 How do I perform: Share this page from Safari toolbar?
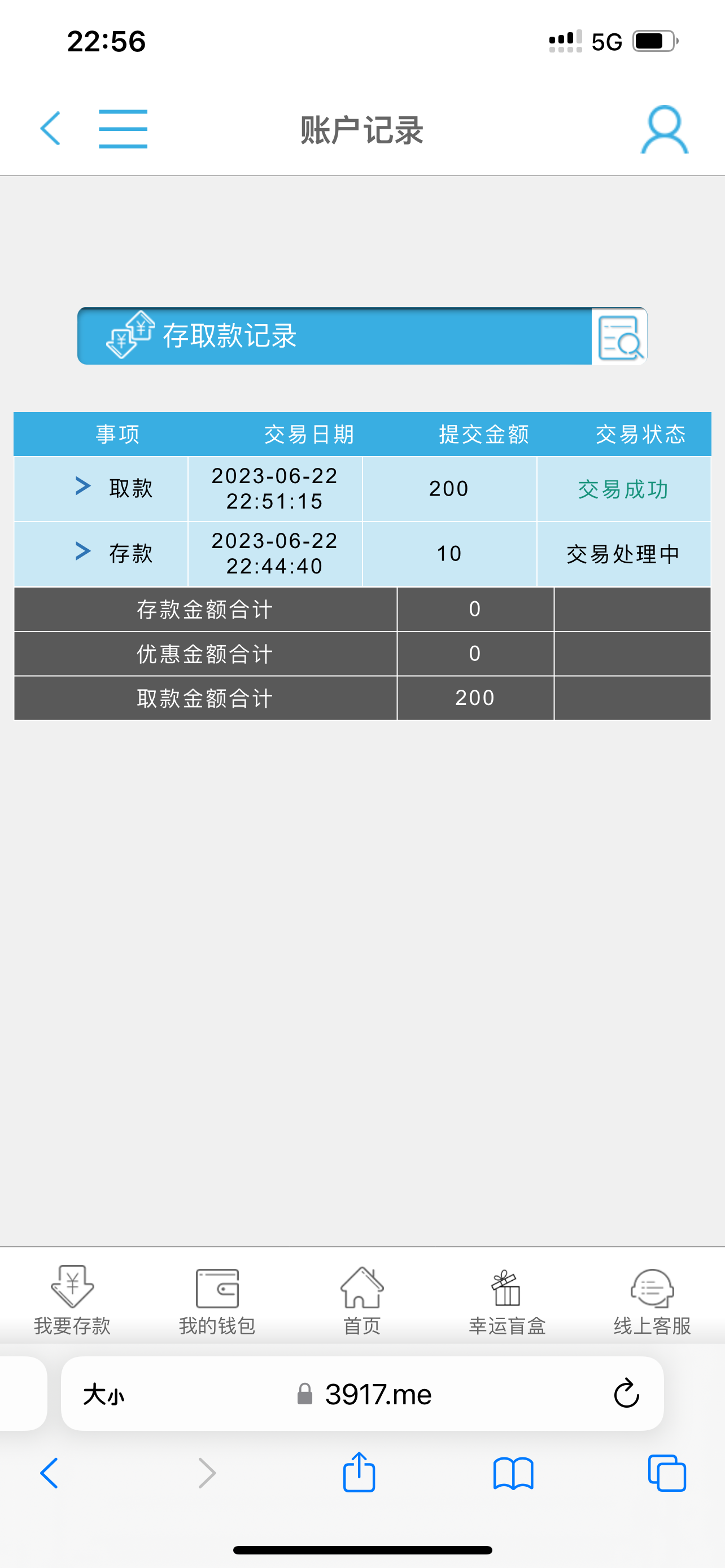(x=359, y=1473)
